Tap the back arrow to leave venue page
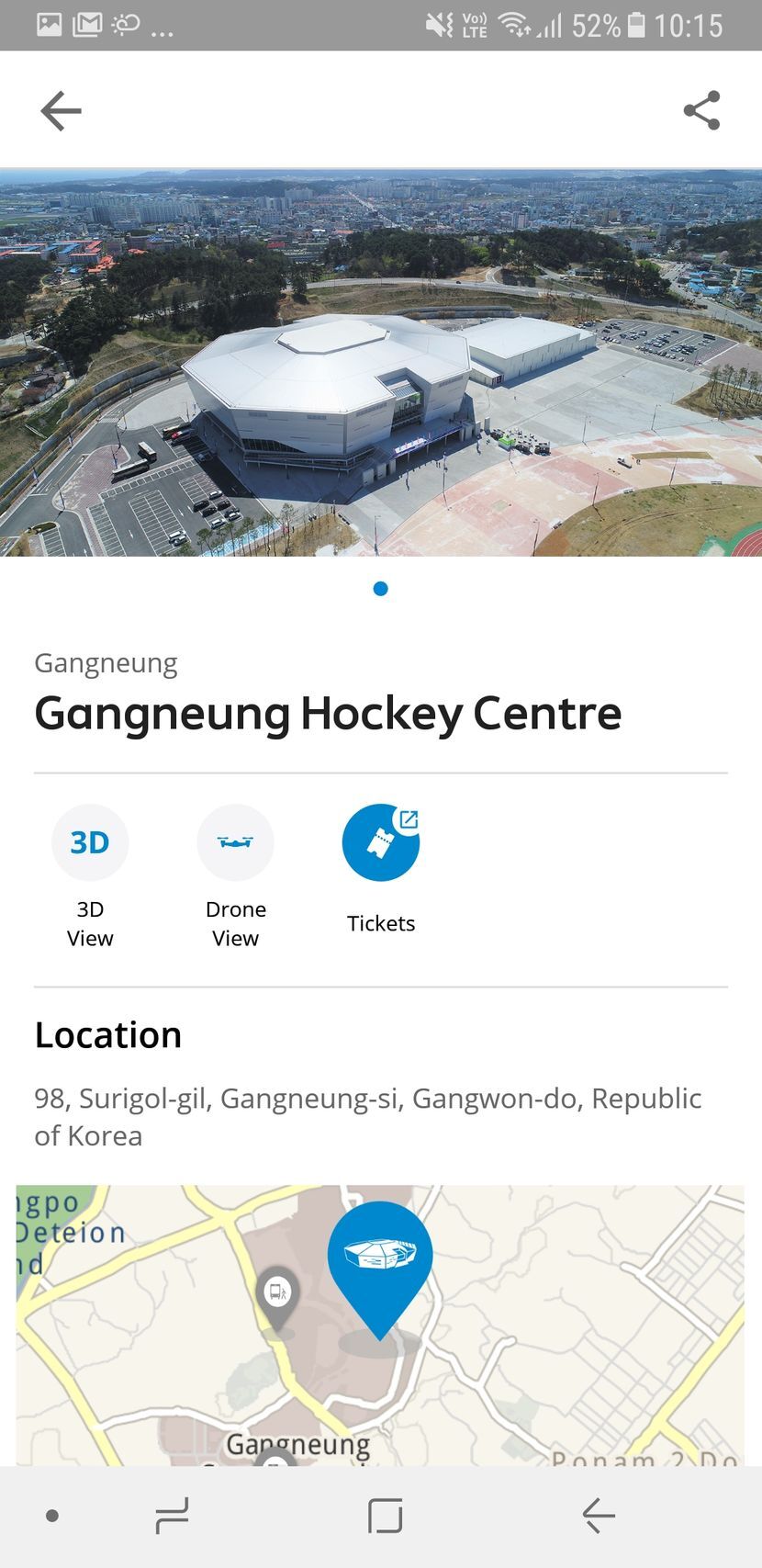The image size is (762, 1568). 60,110
